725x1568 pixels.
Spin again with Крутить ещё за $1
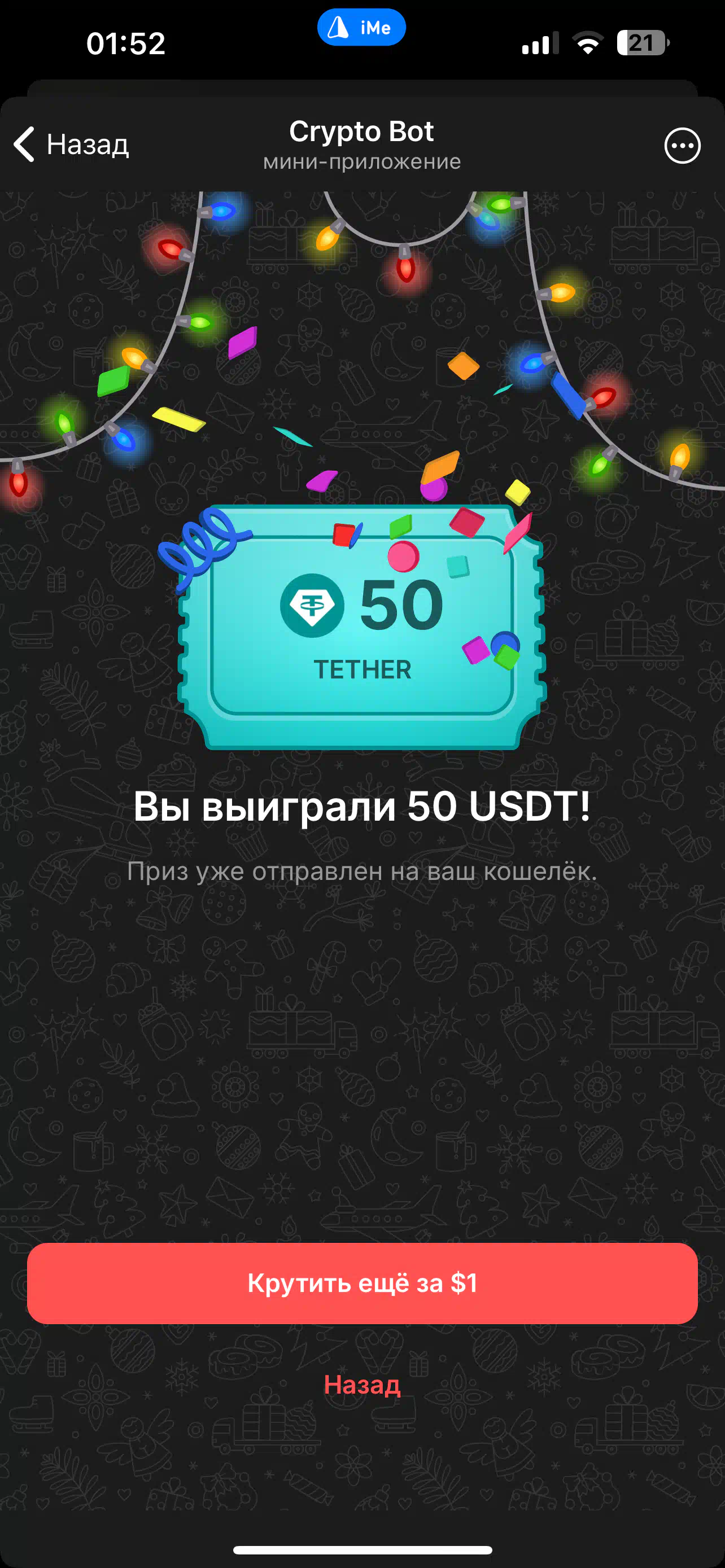(362, 1283)
